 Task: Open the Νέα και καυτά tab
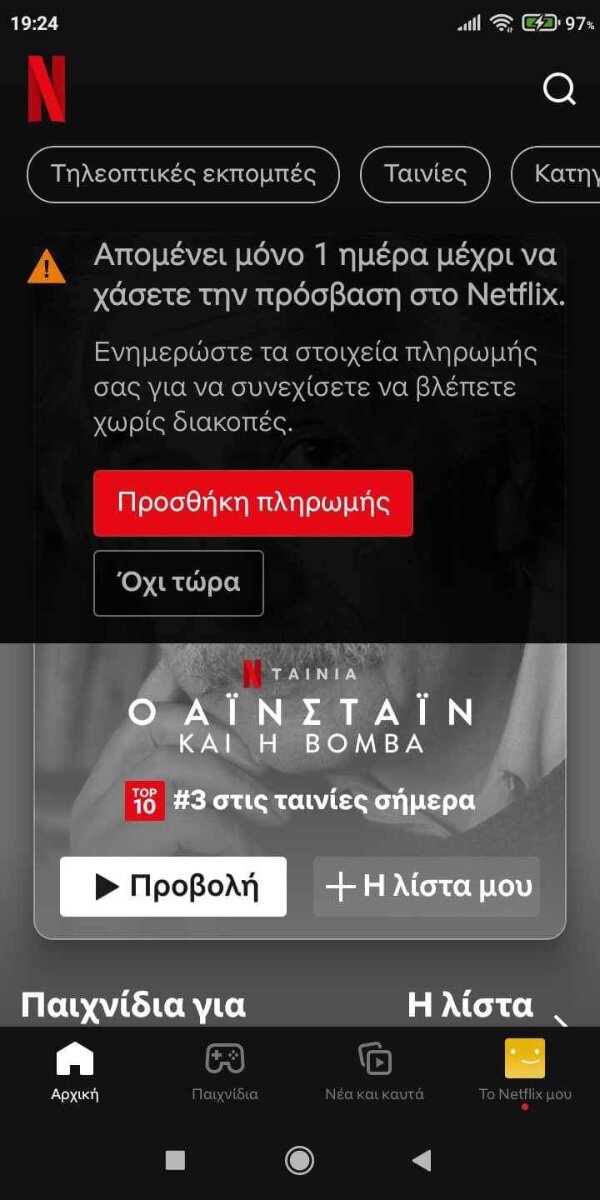[375, 1070]
